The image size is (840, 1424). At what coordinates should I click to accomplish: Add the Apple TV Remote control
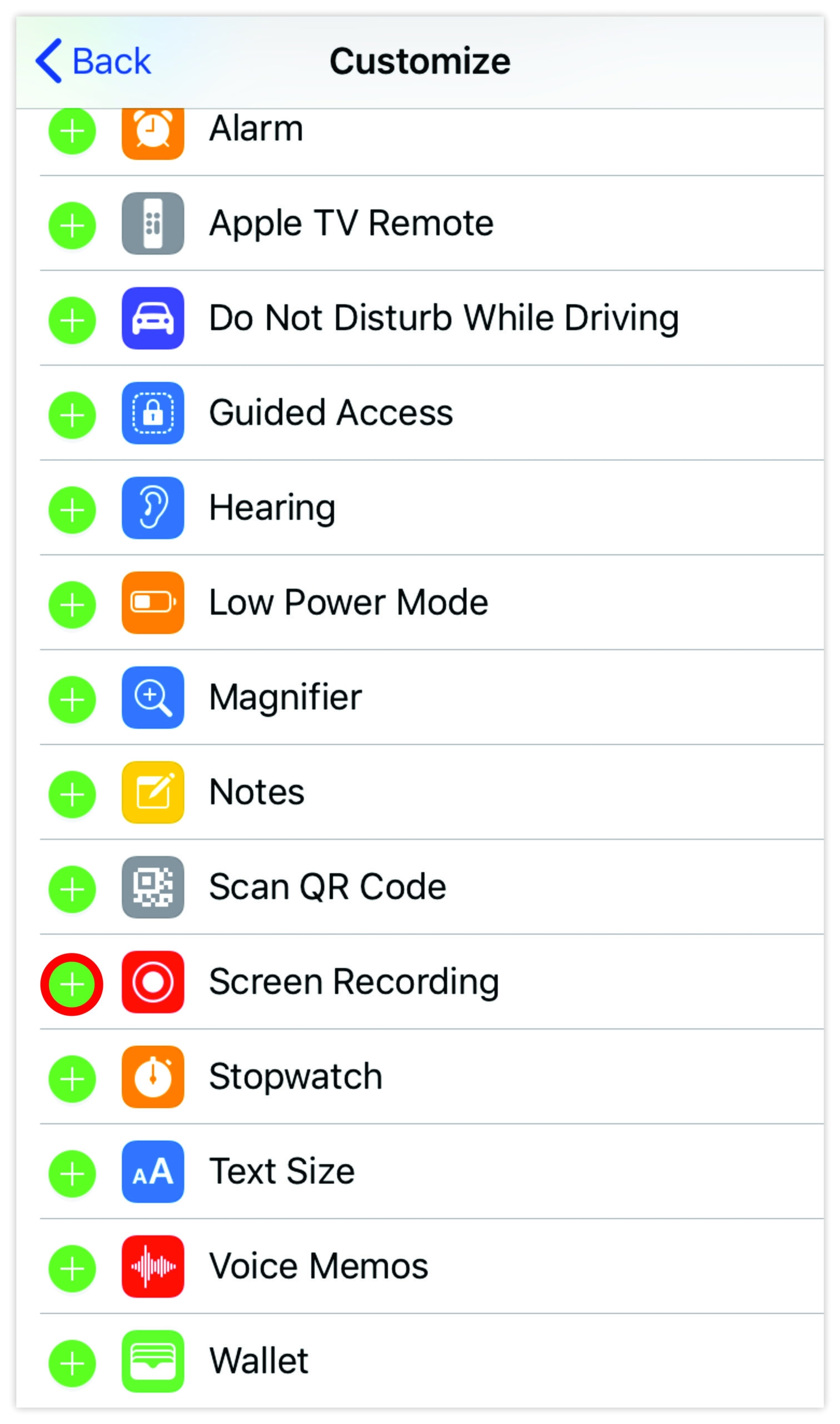72,226
